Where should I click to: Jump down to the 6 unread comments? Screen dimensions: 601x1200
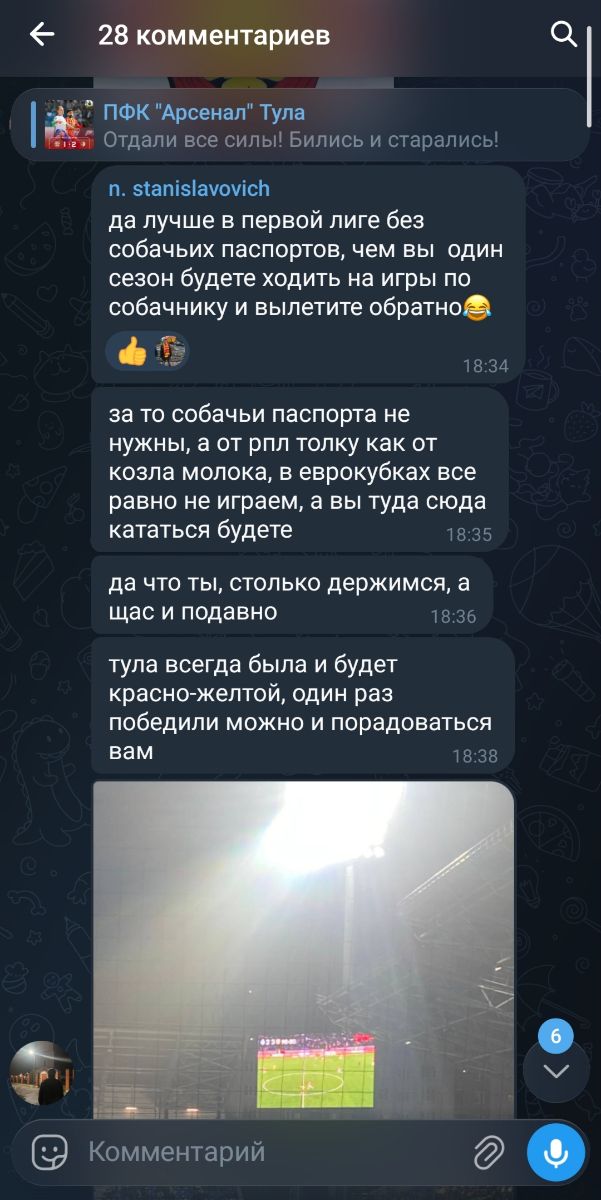tap(556, 1072)
